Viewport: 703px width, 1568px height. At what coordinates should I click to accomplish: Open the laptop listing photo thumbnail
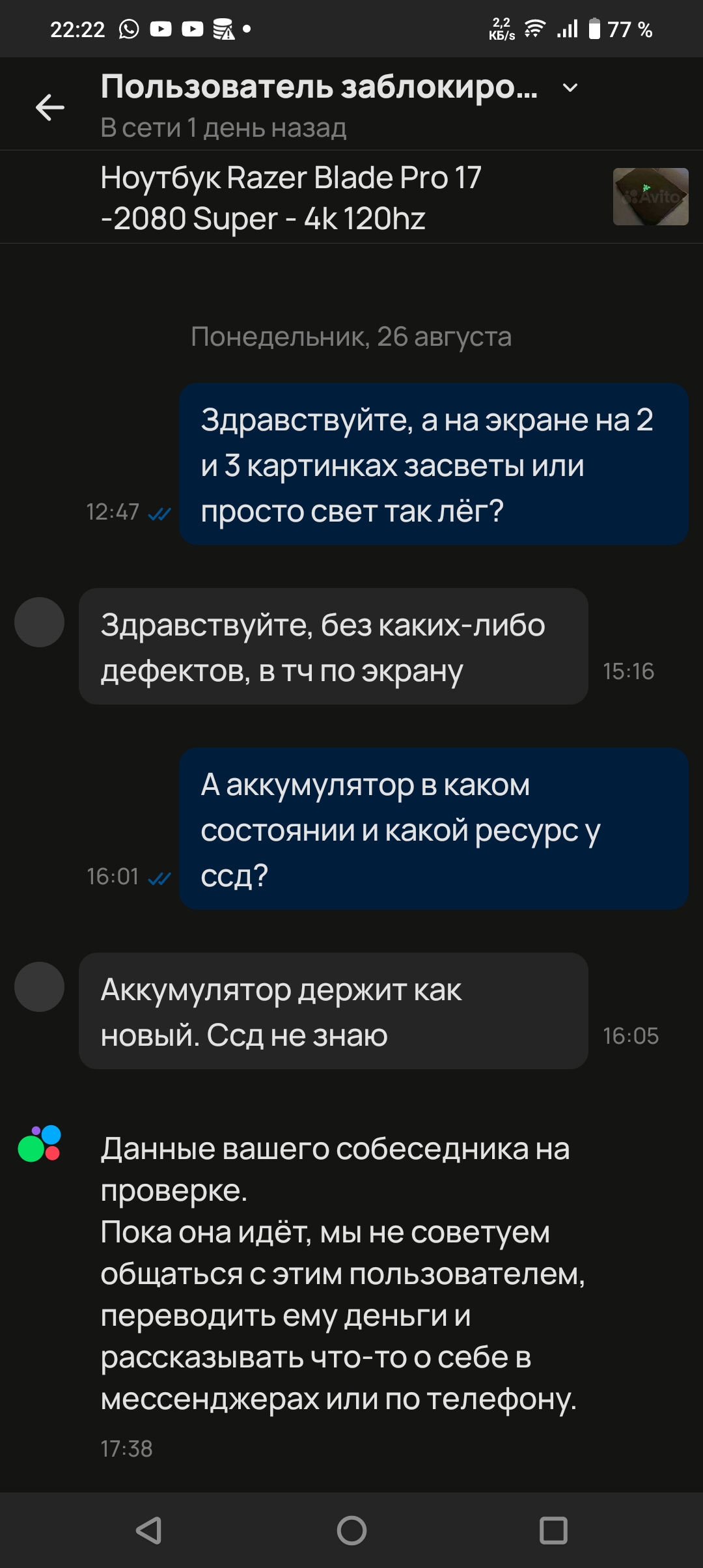pos(650,197)
